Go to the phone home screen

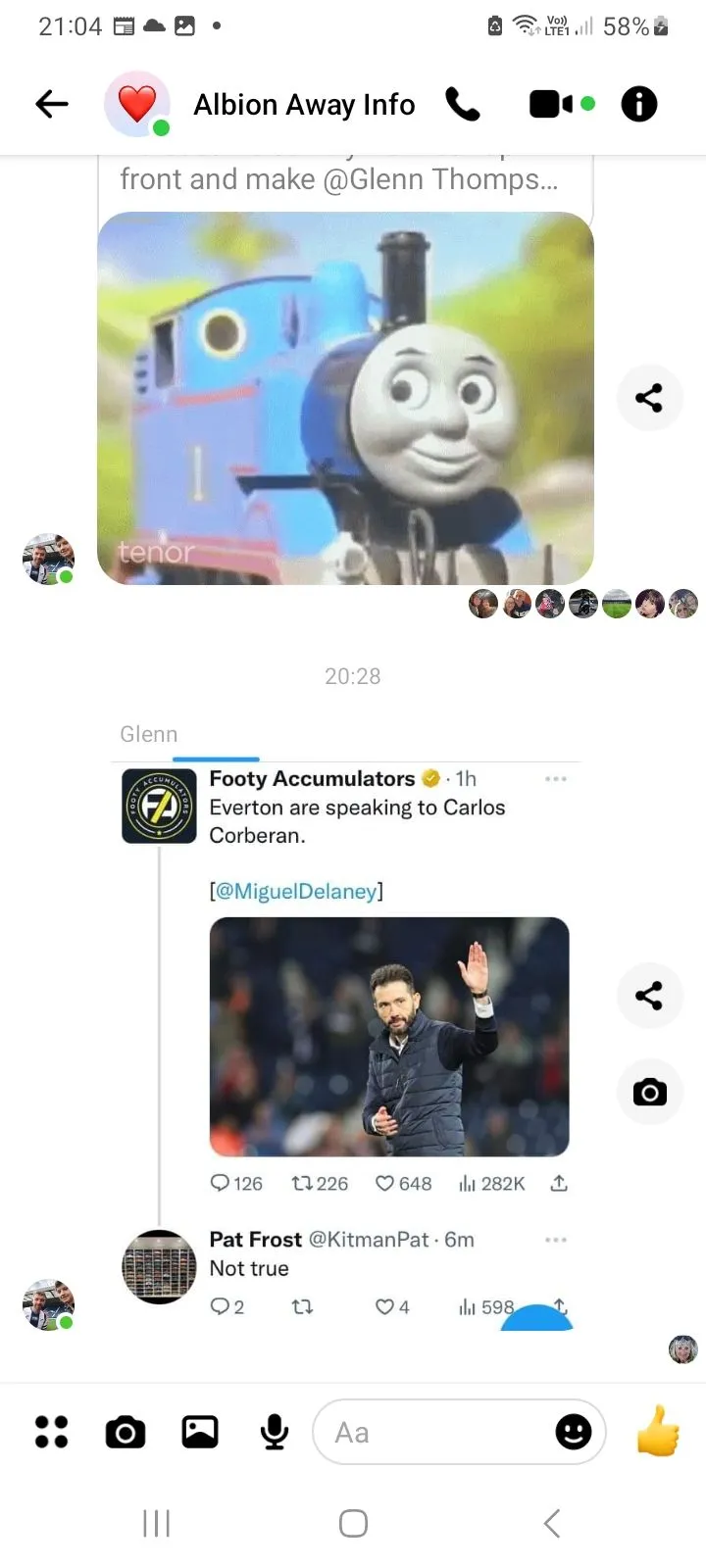tap(353, 1523)
